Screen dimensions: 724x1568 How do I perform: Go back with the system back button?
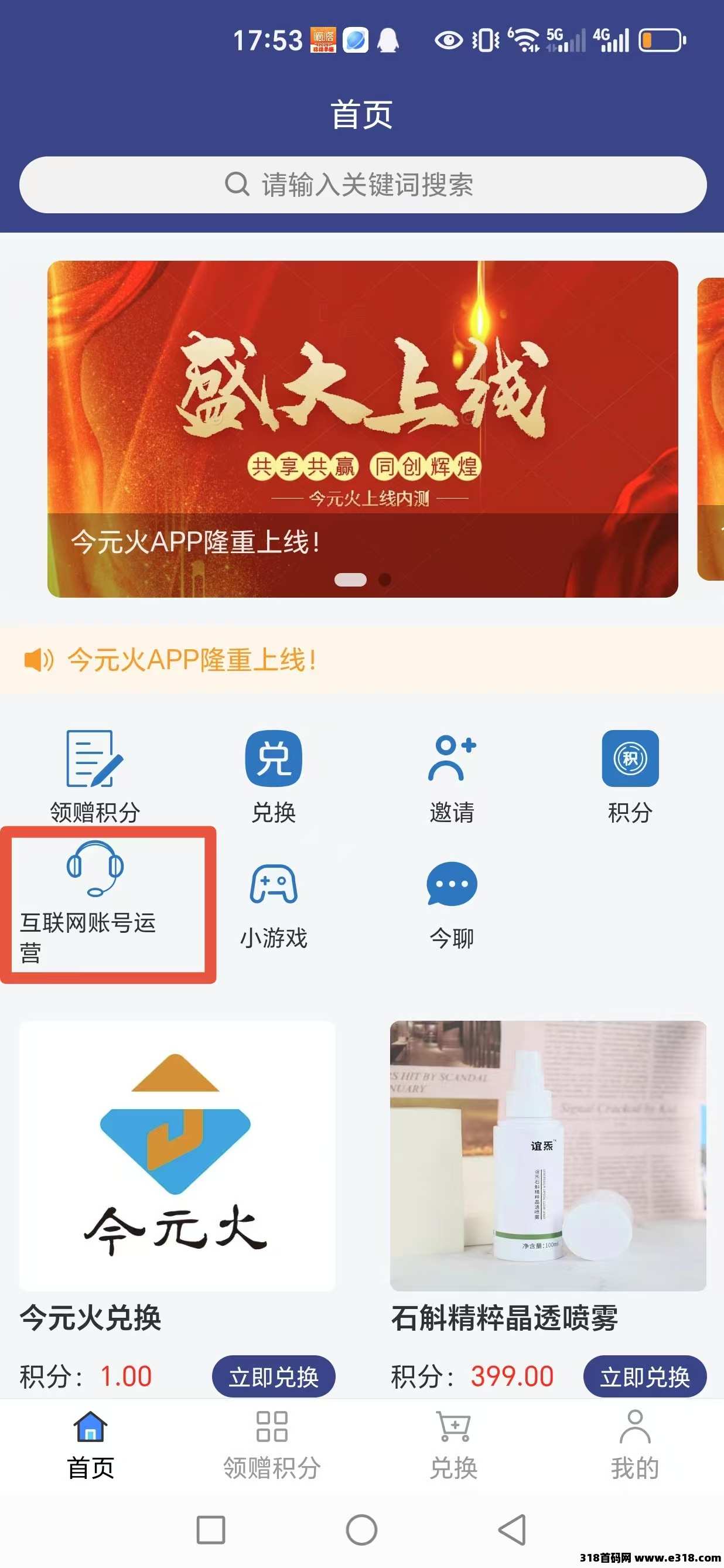coord(513,1529)
